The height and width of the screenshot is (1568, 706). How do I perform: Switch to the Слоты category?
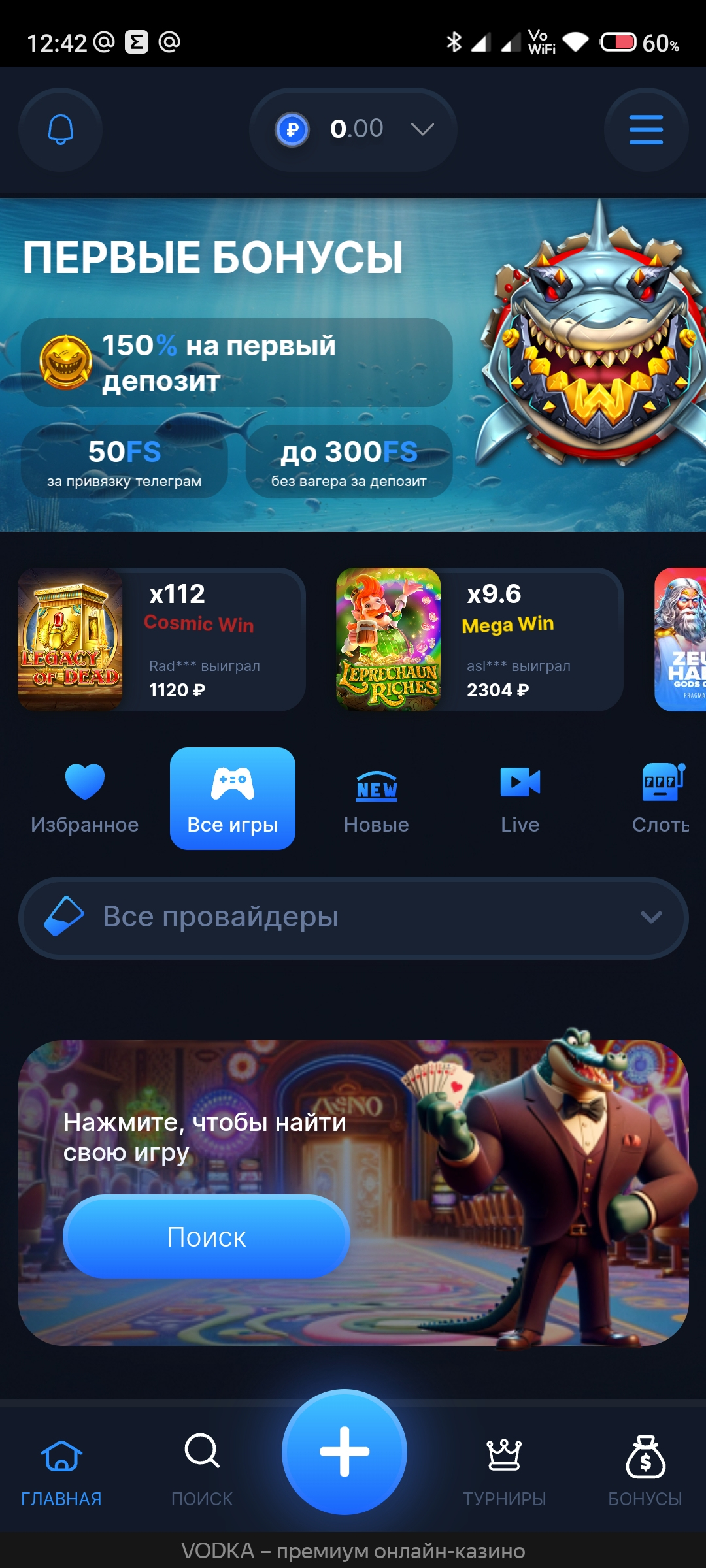pyautogui.click(x=662, y=798)
